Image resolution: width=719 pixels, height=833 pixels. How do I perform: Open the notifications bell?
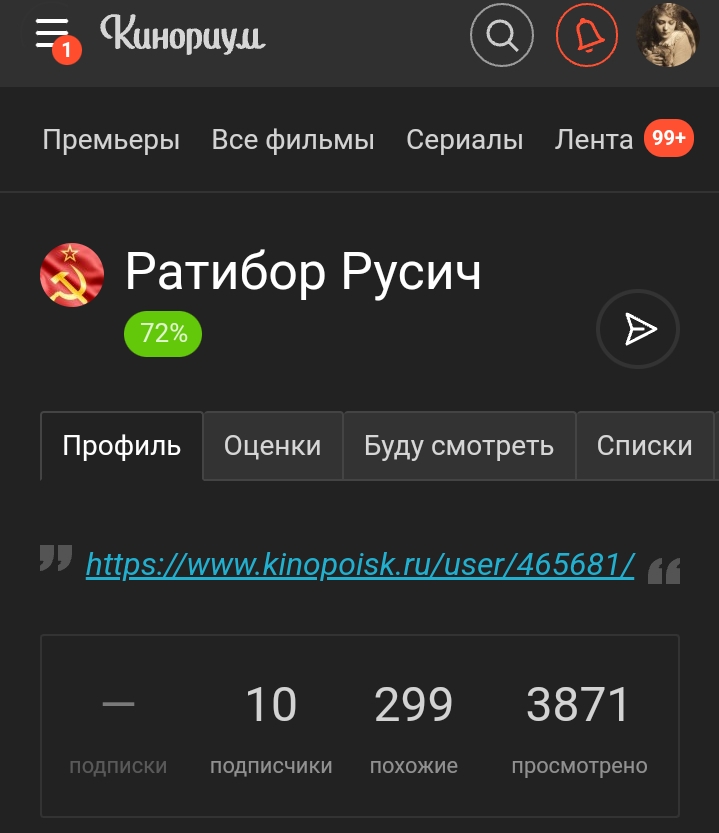point(587,37)
